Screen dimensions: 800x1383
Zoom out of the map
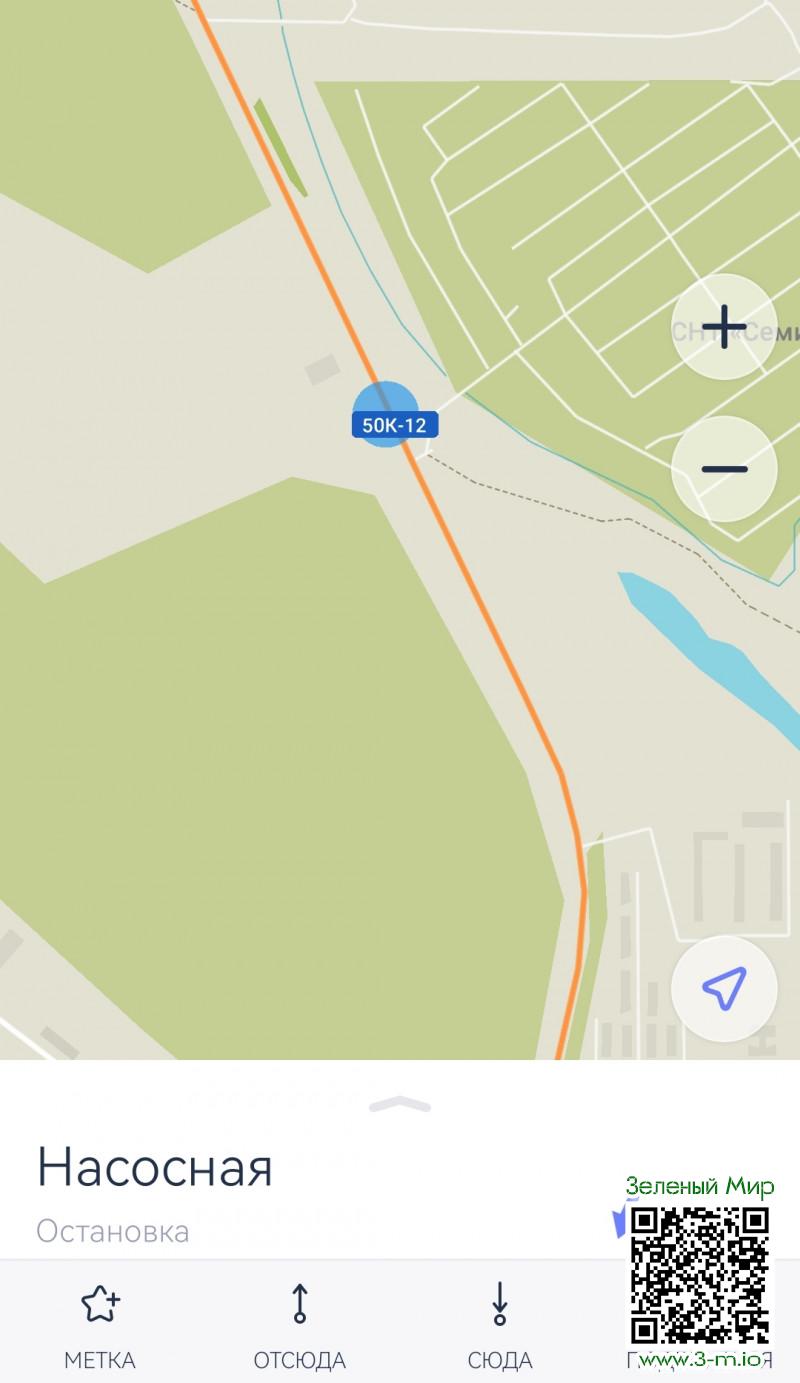(x=724, y=468)
